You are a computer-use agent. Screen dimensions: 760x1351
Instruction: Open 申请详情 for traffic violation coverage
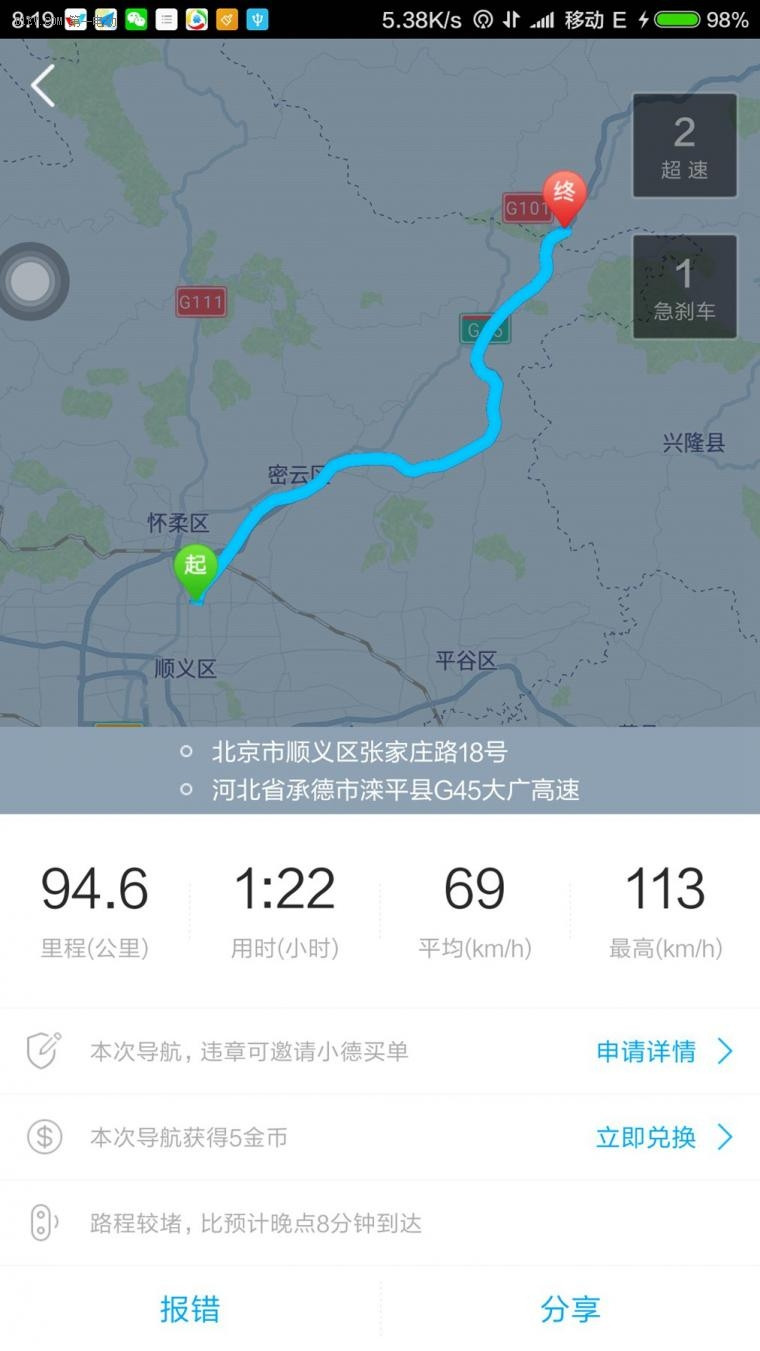[x=665, y=1051]
